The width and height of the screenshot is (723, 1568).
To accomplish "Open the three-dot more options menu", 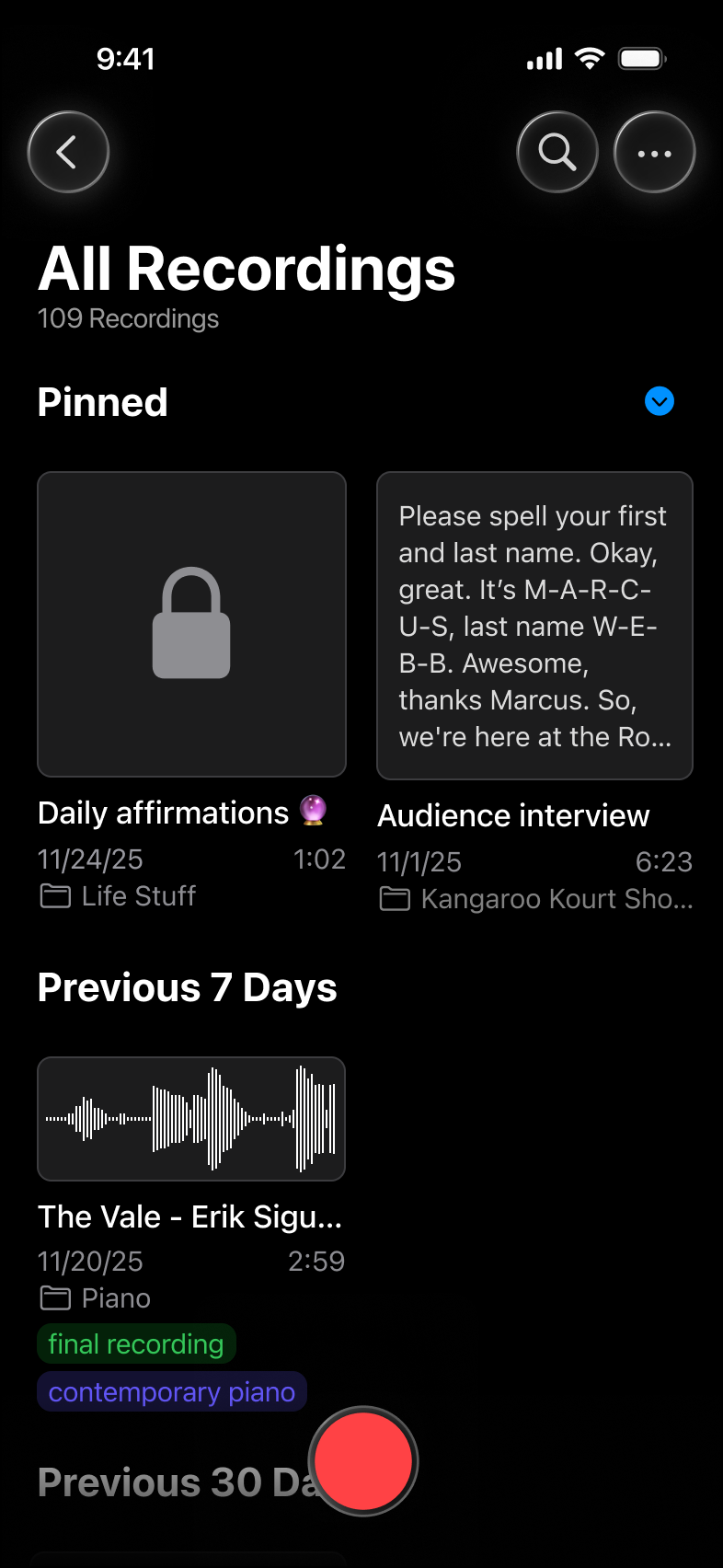I will pos(654,152).
